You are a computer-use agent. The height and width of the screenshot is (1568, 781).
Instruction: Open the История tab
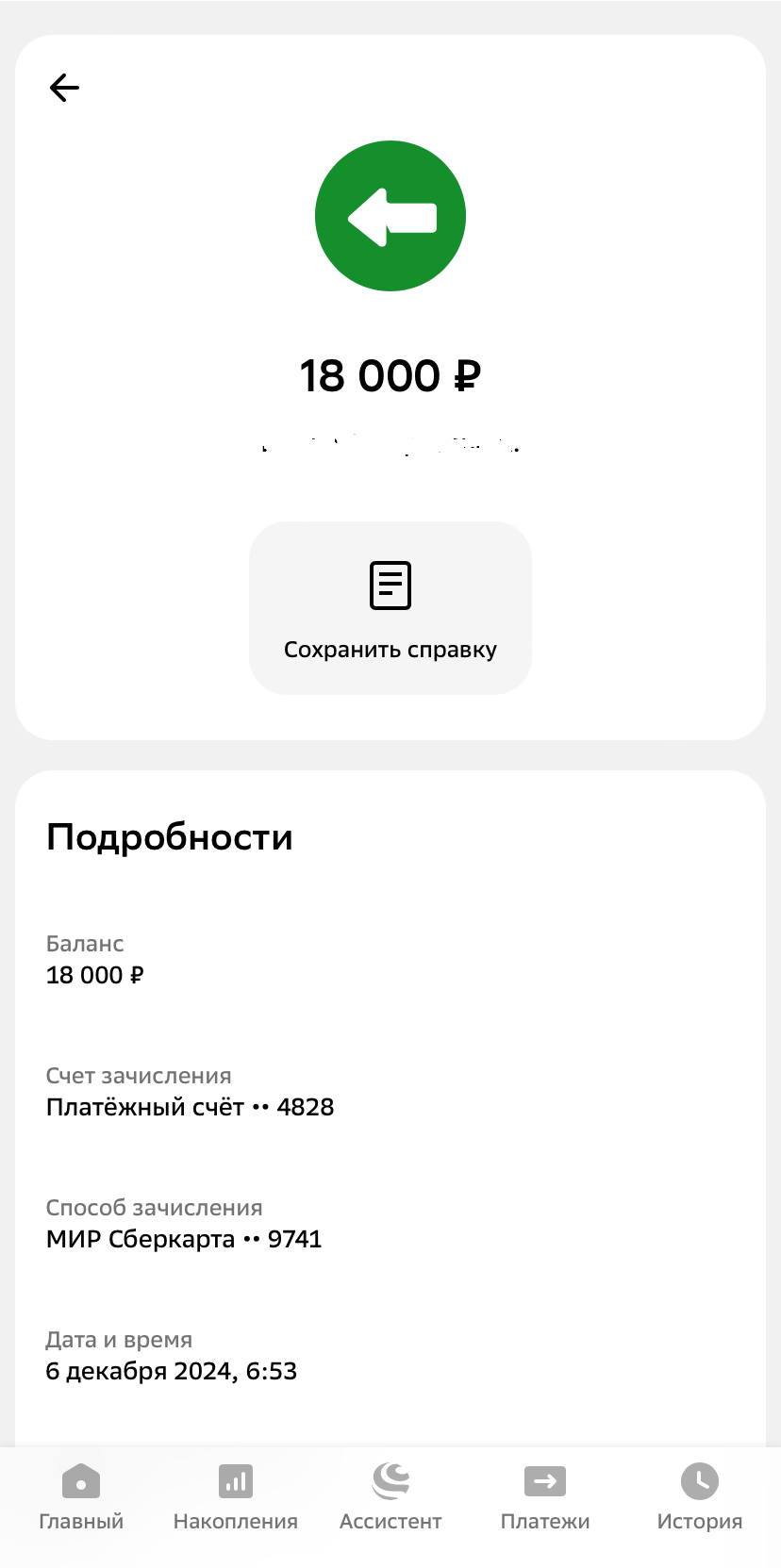[699, 1496]
